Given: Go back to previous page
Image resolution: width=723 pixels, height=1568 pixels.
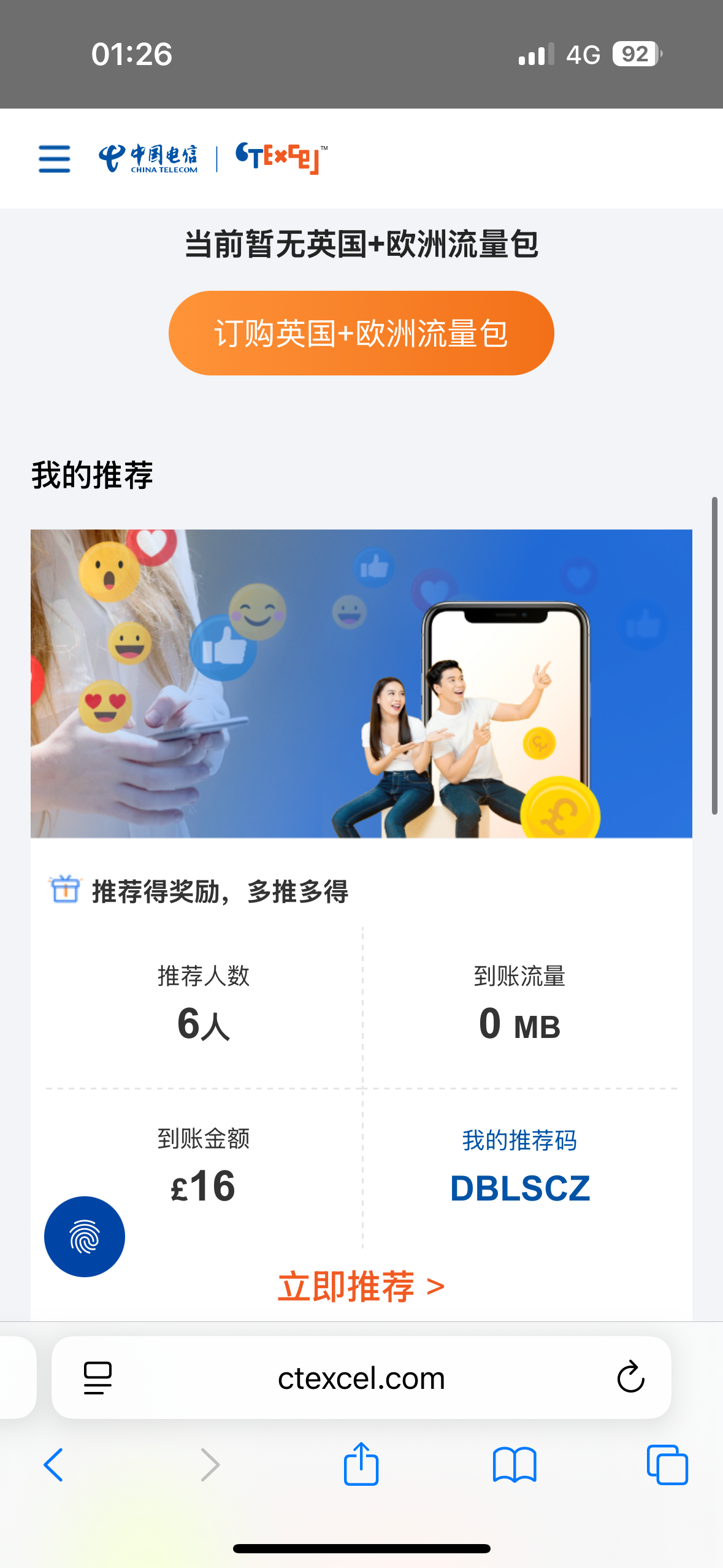Looking at the screenshot, I should coord(53,1464).
